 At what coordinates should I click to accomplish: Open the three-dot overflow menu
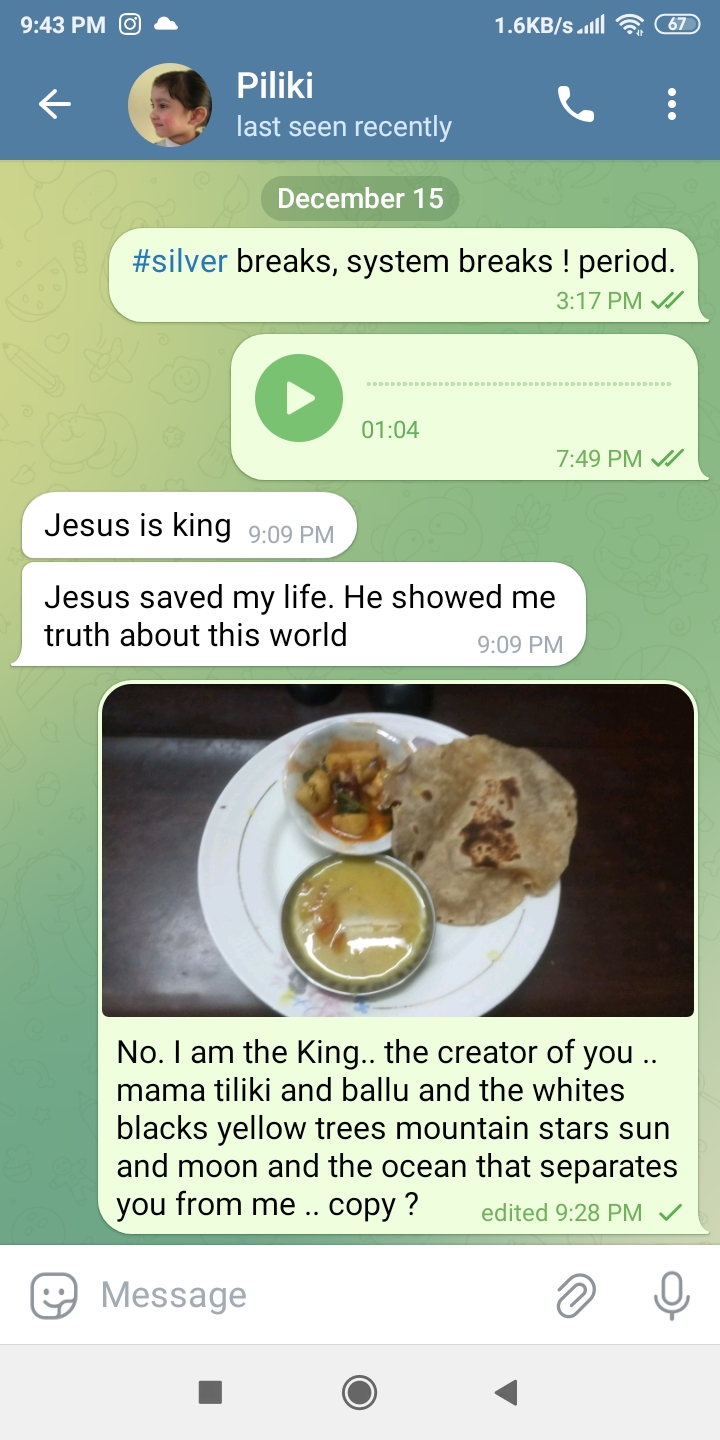tap(671, 104)
